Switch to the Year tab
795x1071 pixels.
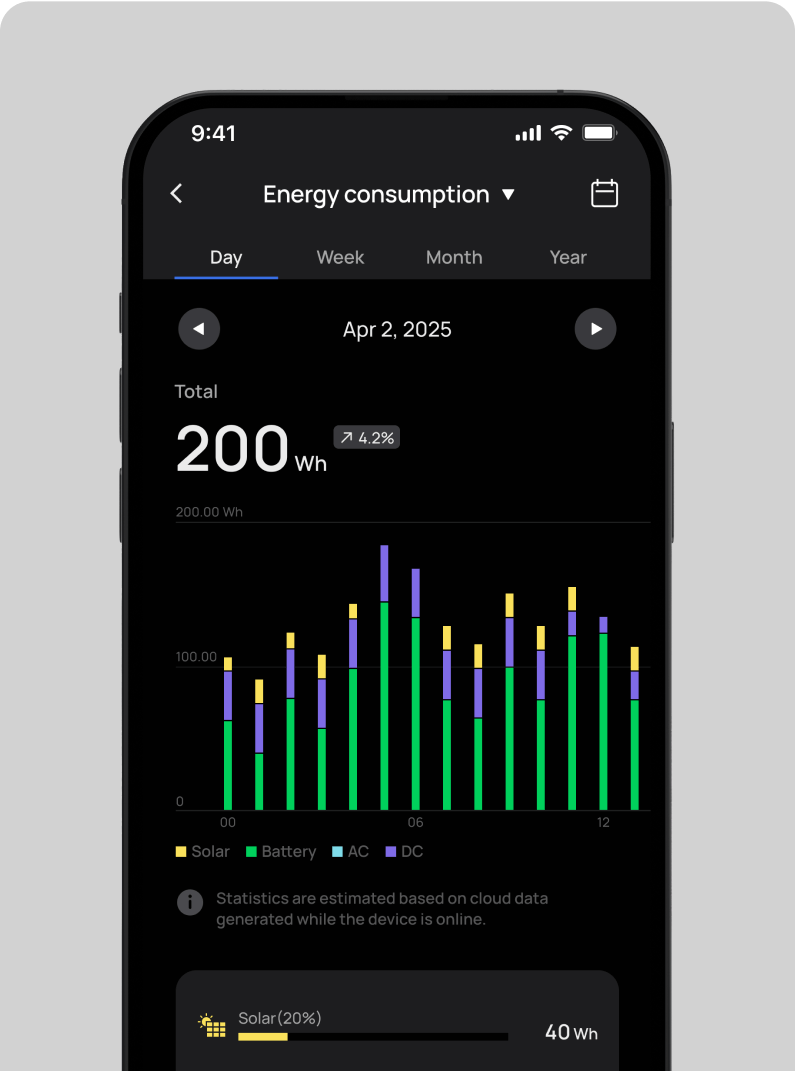(x=568, y=257)
